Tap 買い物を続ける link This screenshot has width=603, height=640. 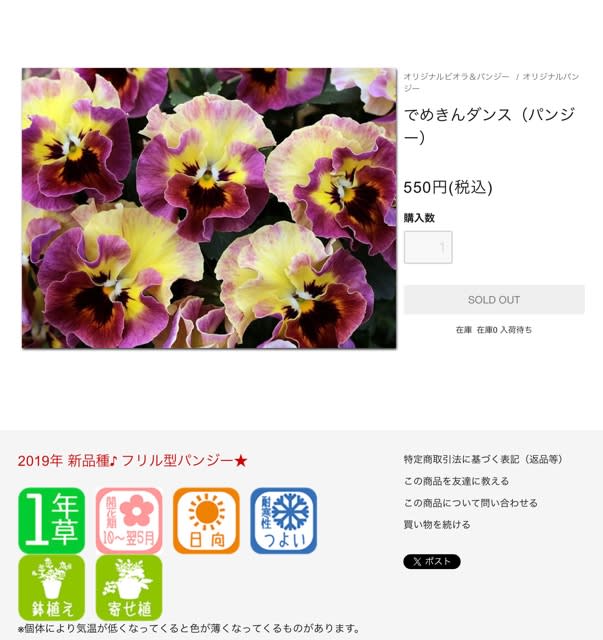click(437, 524)
